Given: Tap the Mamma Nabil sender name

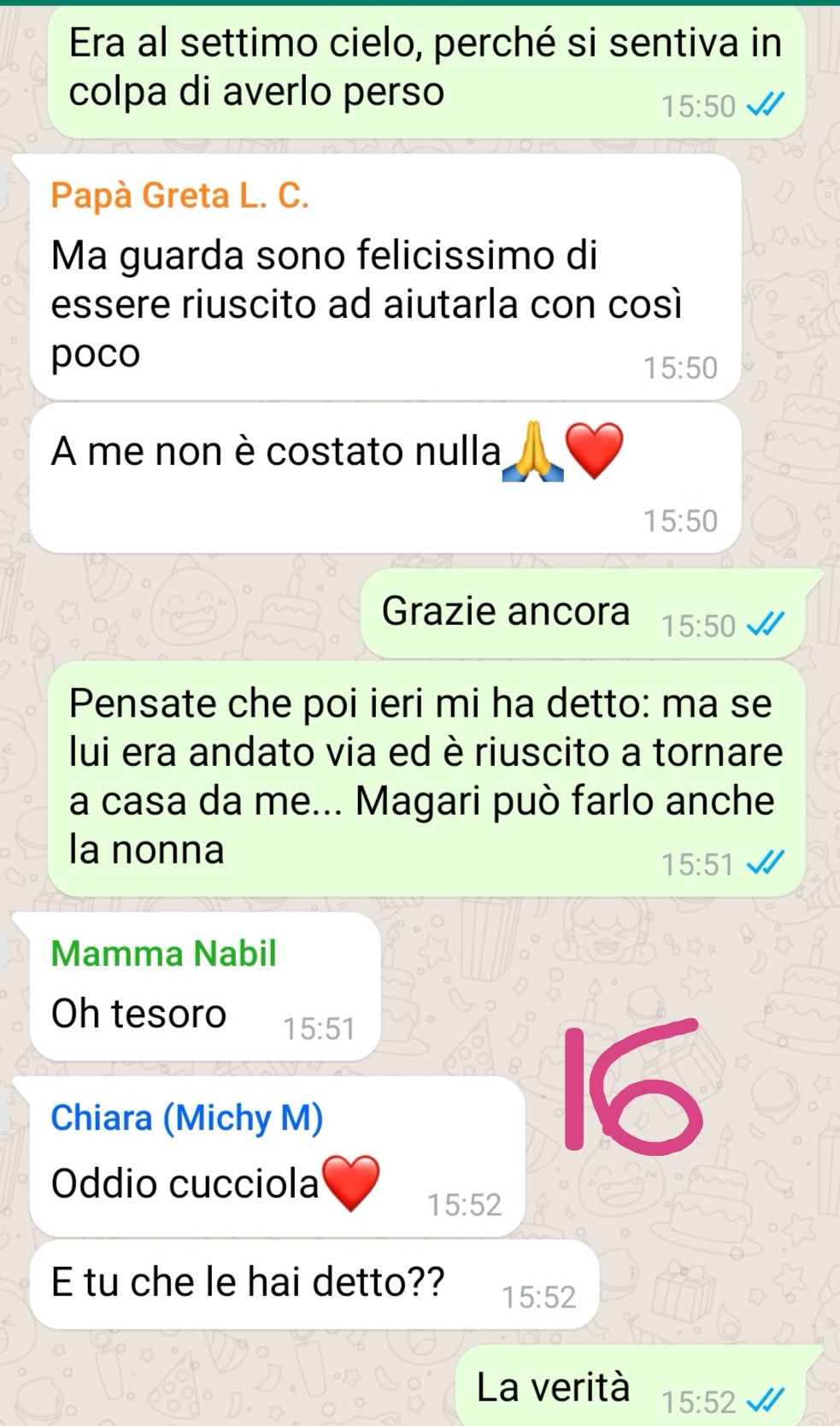Looking at the screenshot, I should (164, 953).
